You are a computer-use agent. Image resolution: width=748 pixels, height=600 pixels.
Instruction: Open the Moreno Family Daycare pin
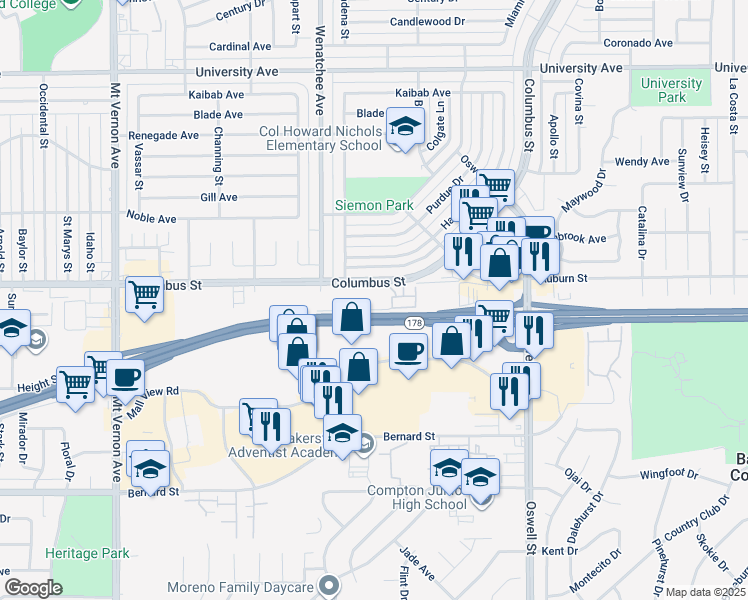[x=329, y=584]
